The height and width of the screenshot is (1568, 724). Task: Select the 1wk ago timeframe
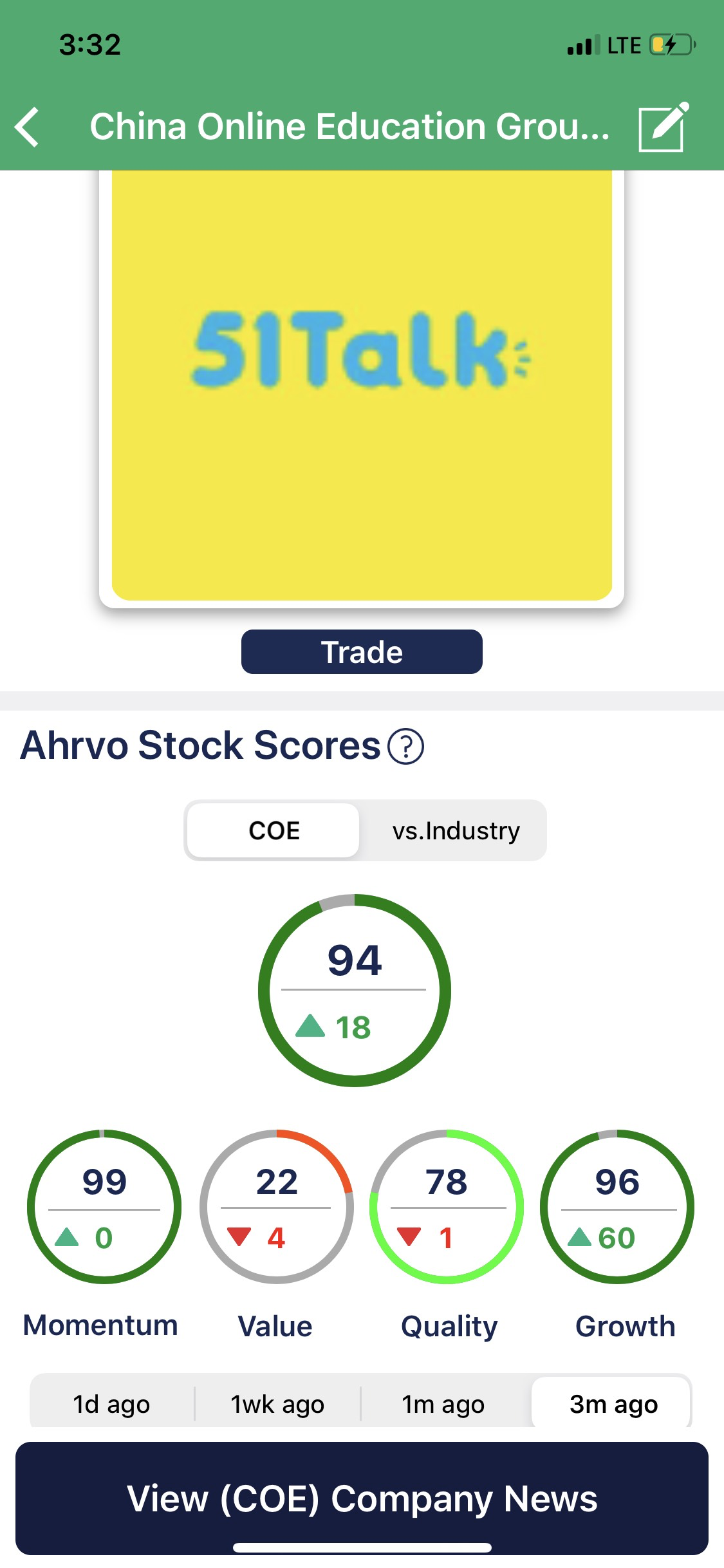click(277, 1404)
